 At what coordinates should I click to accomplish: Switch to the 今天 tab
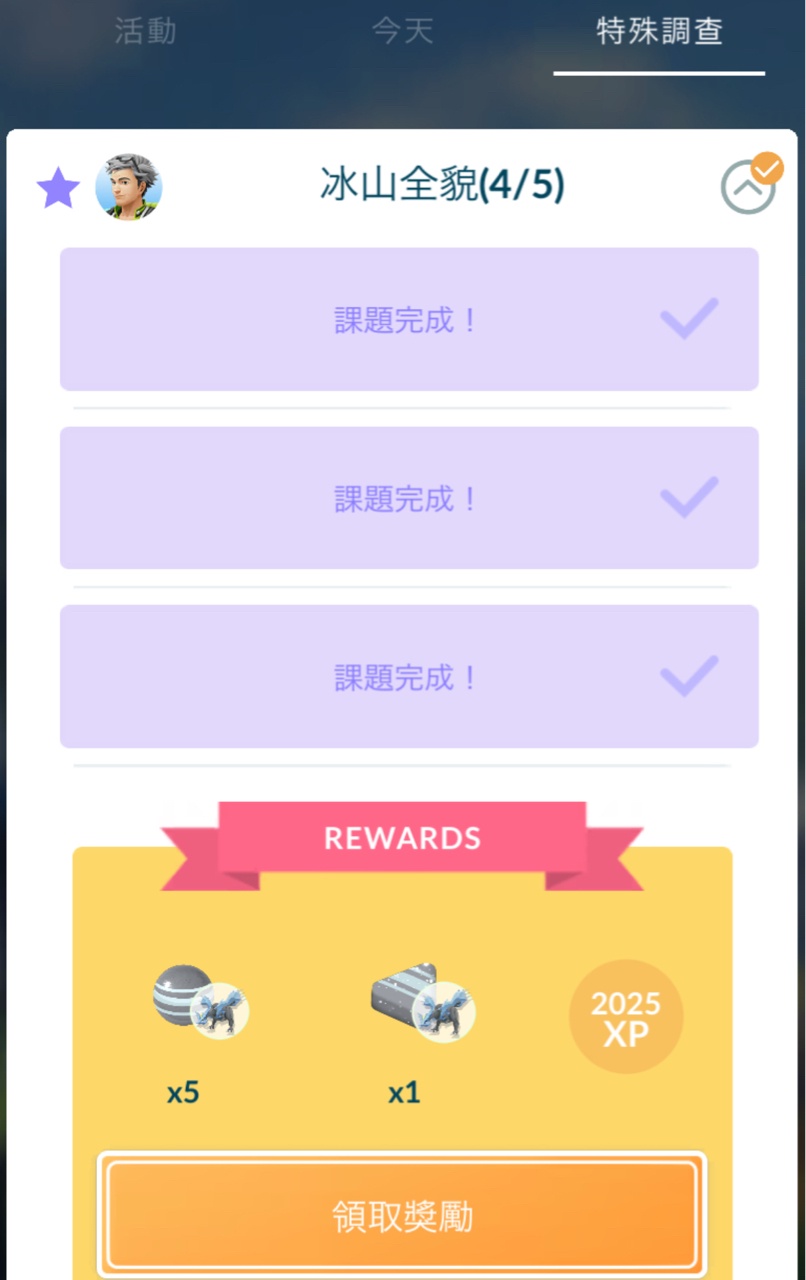402,32
